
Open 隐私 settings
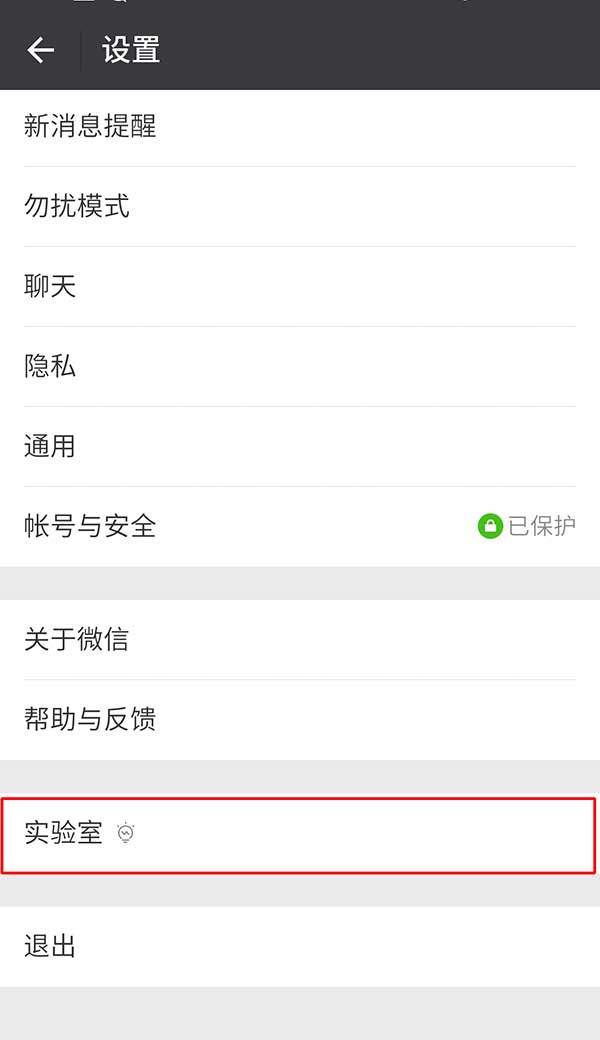point(300,367)
